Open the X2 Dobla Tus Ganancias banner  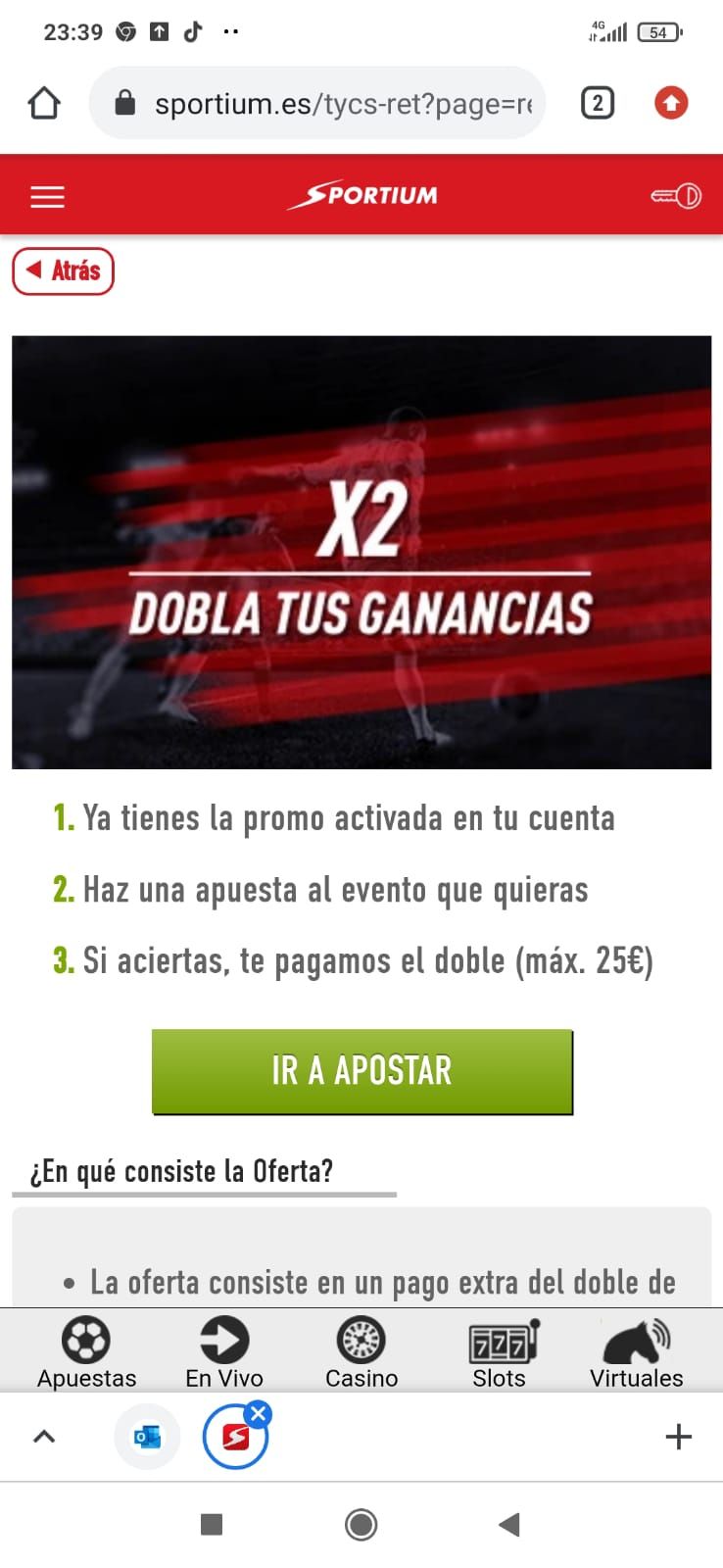coord(361,552)
